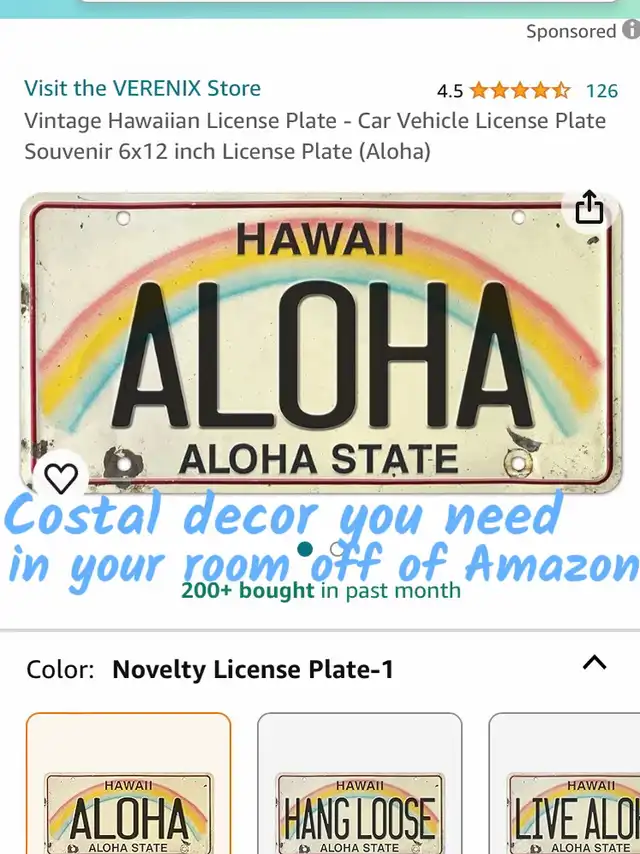Collapse the Color options chevron
The width and height of the screenshot is (640, 854).
[594, 662]
